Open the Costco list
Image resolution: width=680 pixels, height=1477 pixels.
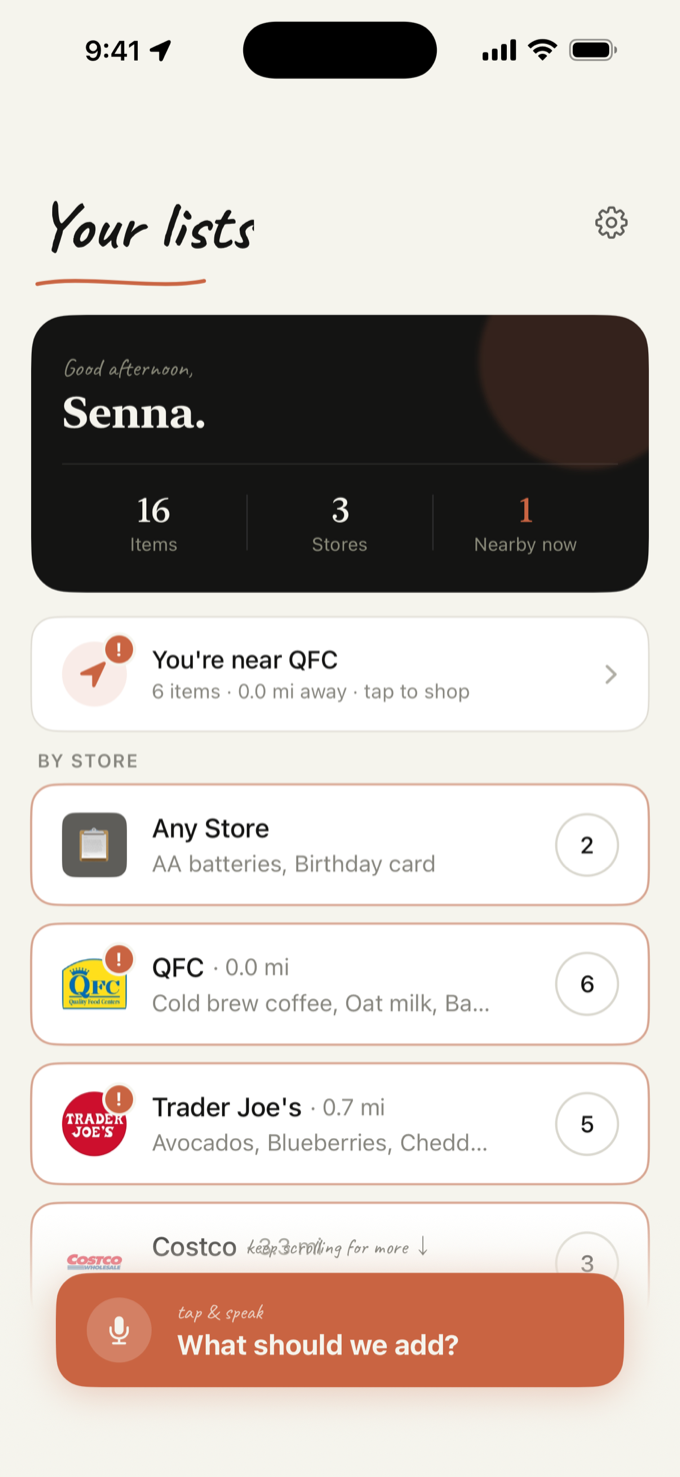340,1238
